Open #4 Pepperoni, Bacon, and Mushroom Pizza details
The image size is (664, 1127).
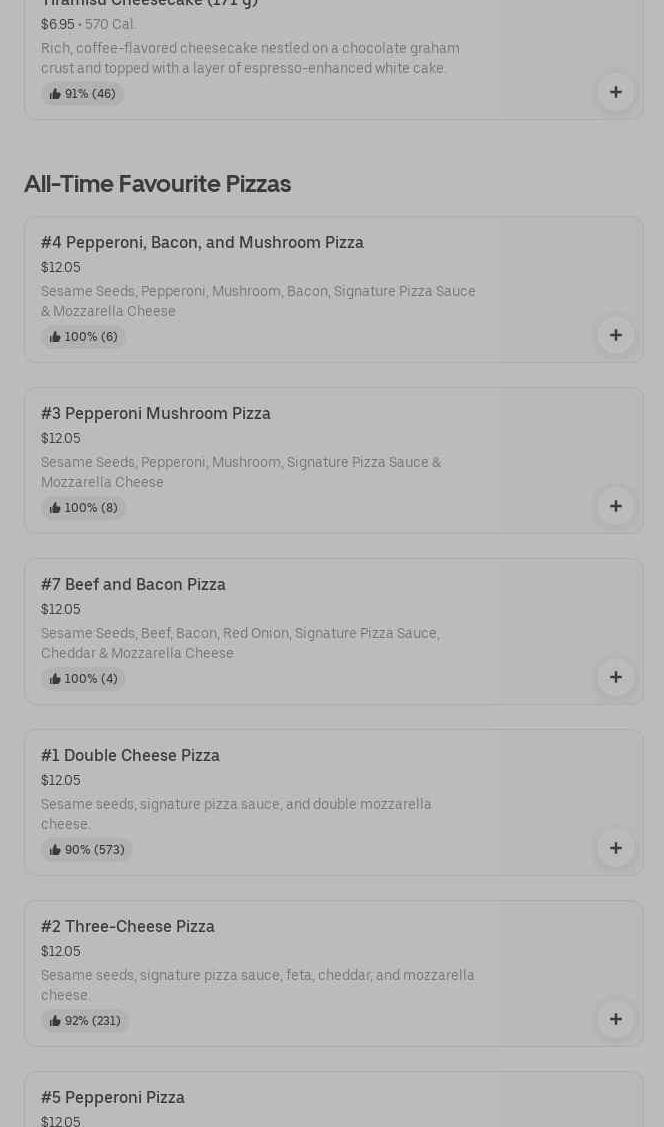click(x=202, y=243)
